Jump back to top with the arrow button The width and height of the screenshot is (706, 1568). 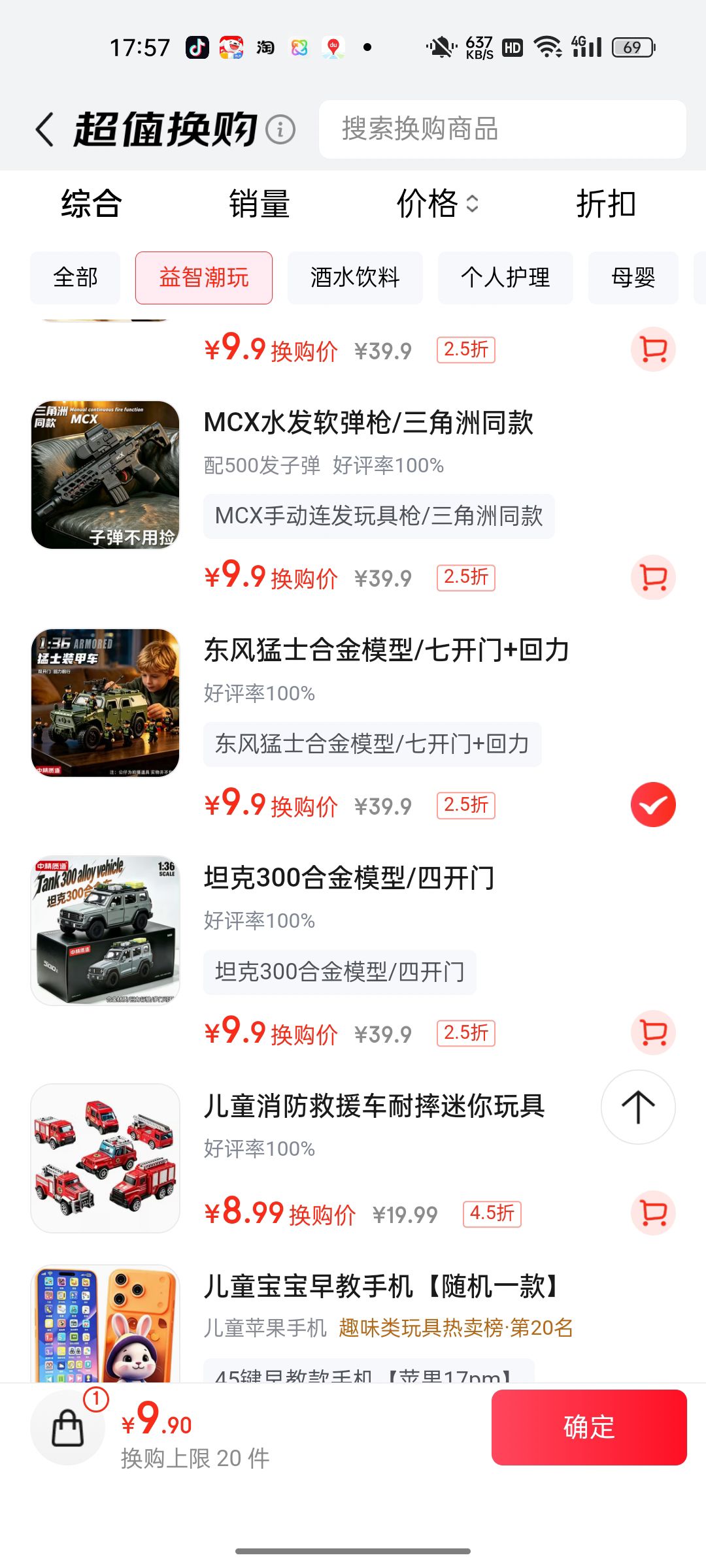tap(638, 1107)
